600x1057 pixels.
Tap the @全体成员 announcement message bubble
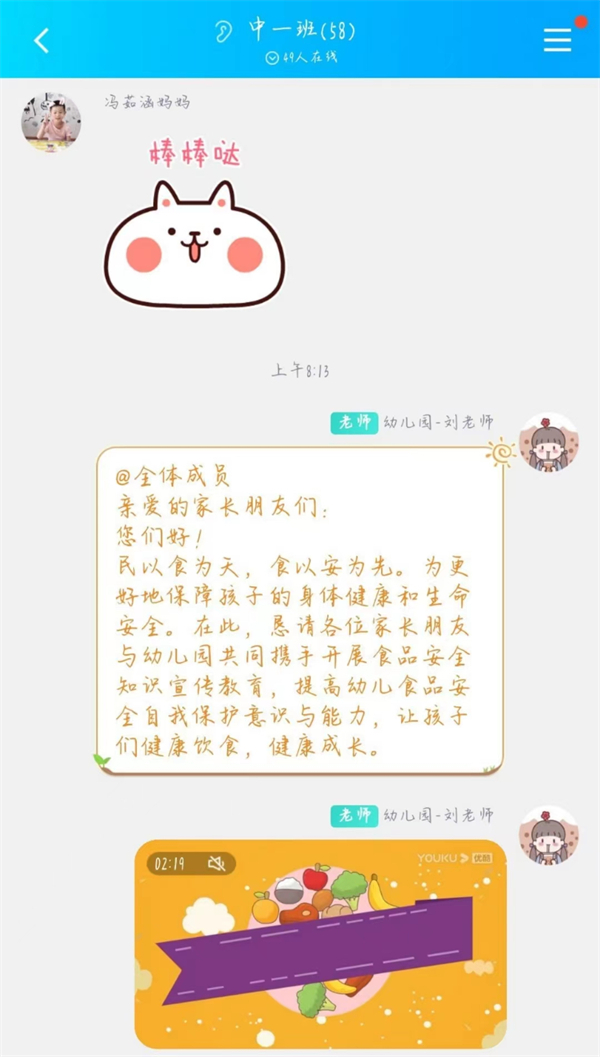(x=300, y=610)
